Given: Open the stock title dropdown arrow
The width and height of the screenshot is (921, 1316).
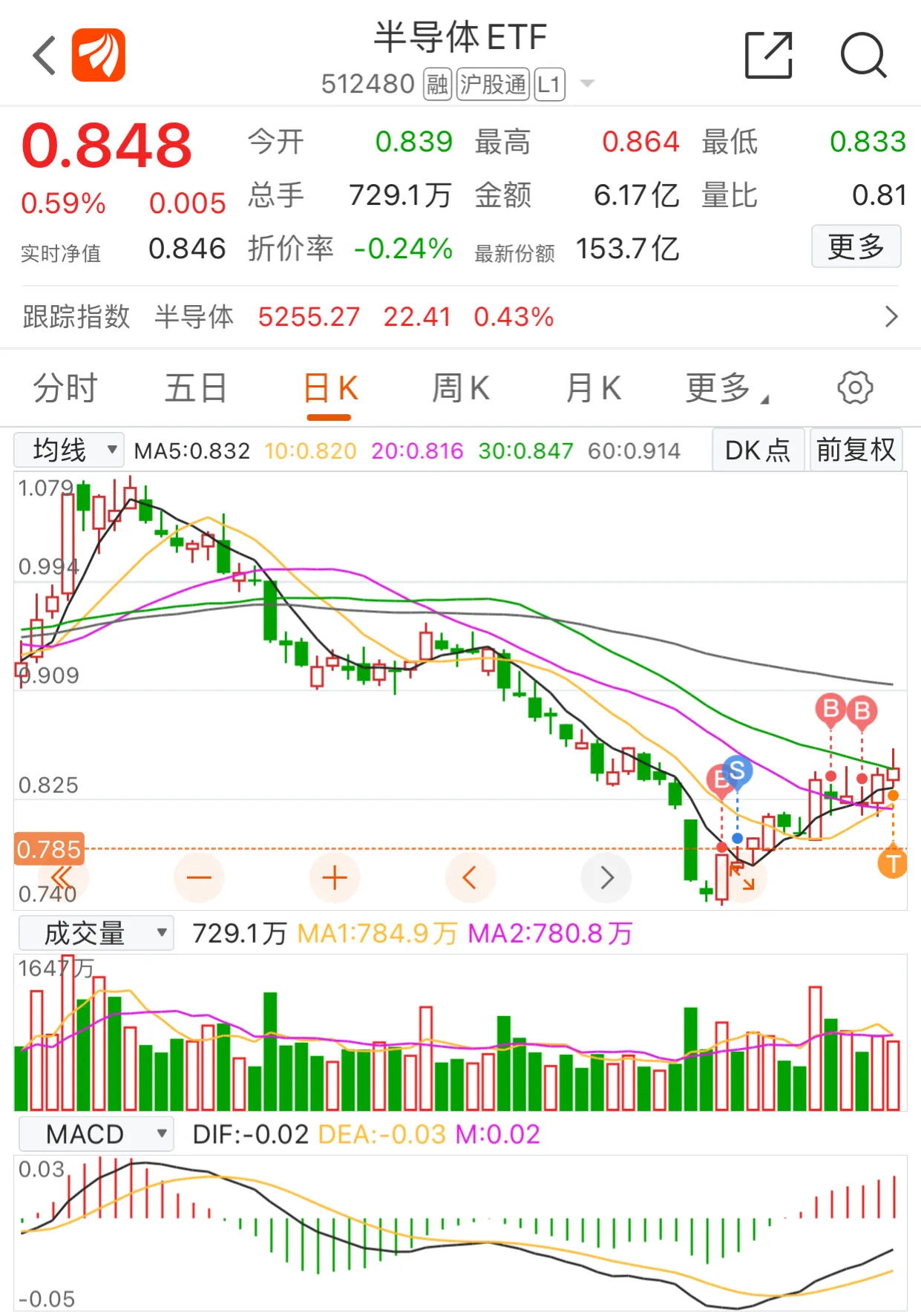Looking at the screenshot, I should pos(587,84).
